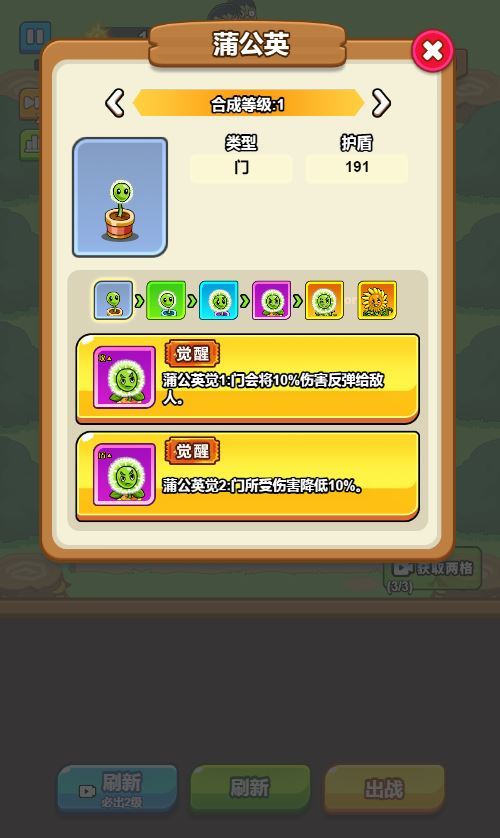Go to previous merge level arrow

click(x=115, y=103)
